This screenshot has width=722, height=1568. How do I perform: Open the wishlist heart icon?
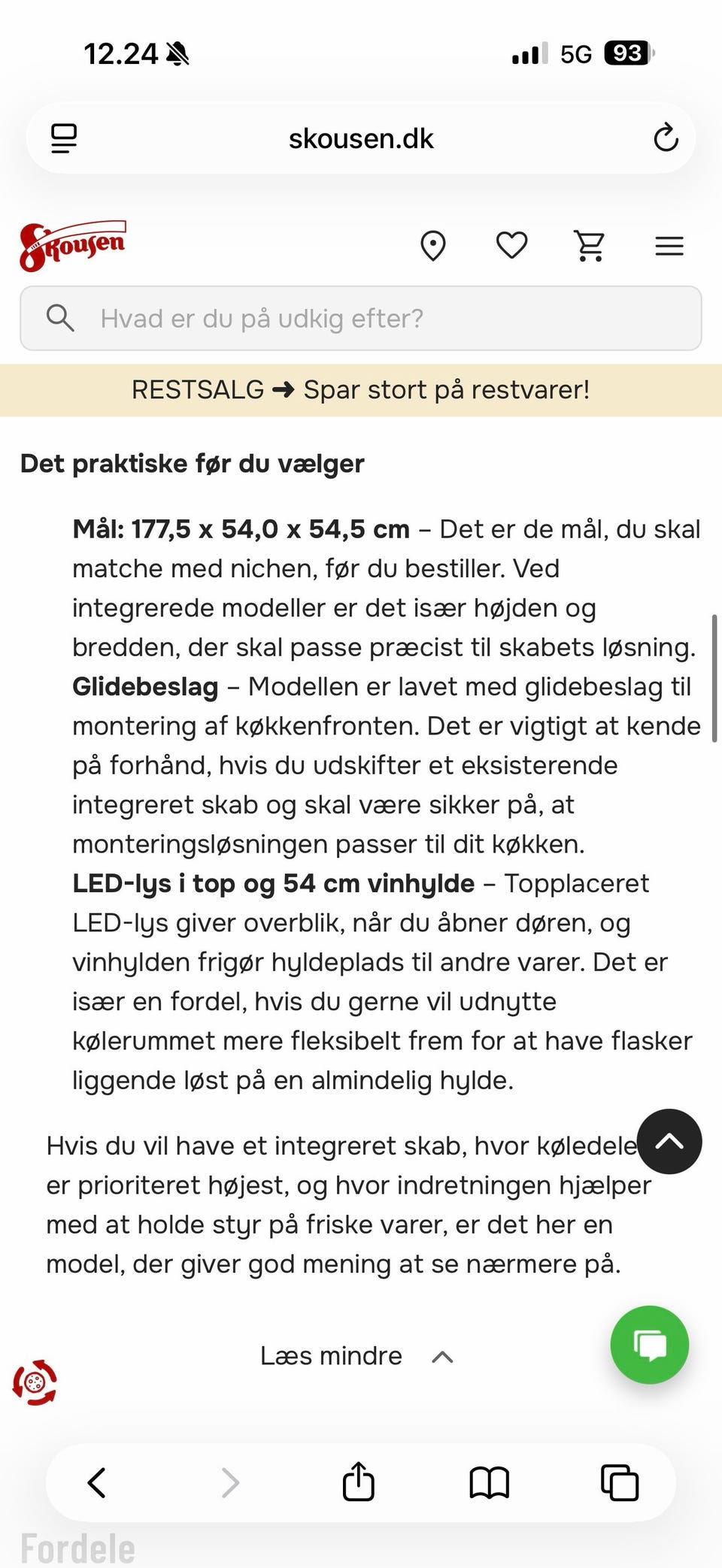[x=511, y=246]
